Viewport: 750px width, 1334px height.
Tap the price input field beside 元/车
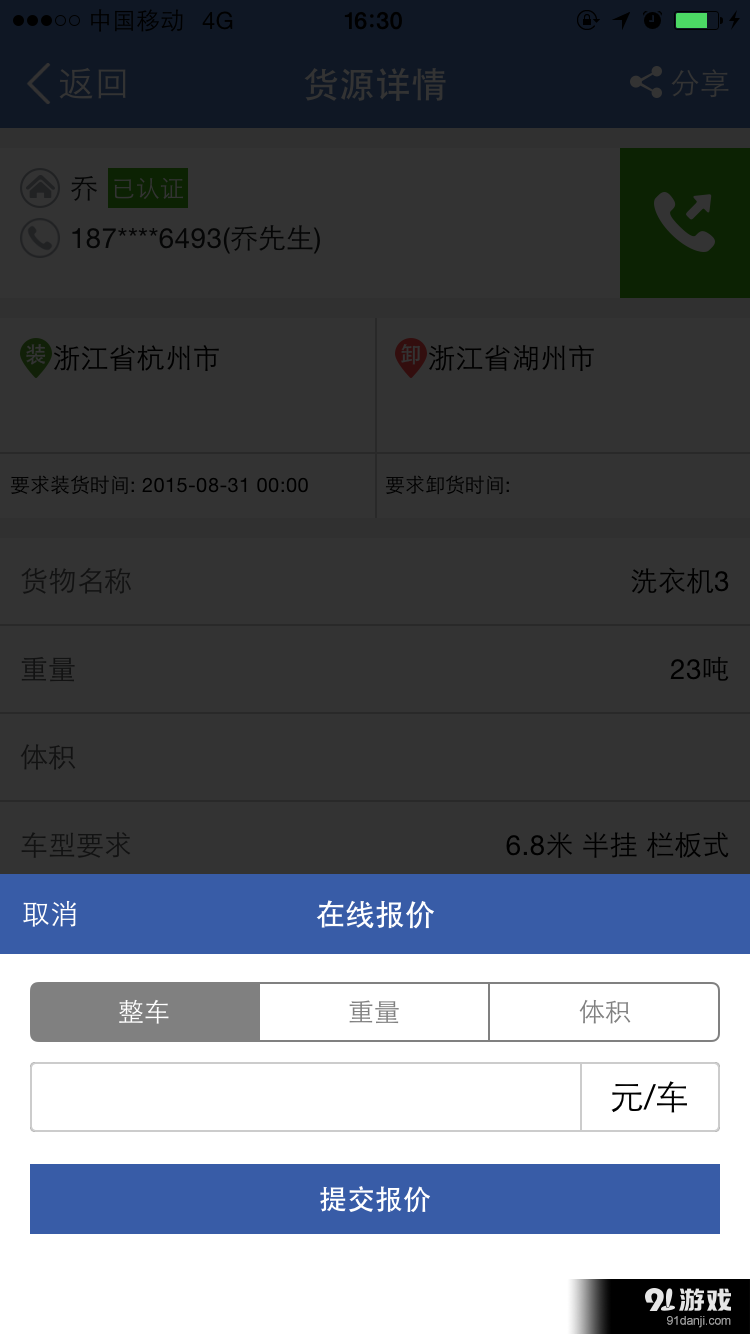[305, 1096]
